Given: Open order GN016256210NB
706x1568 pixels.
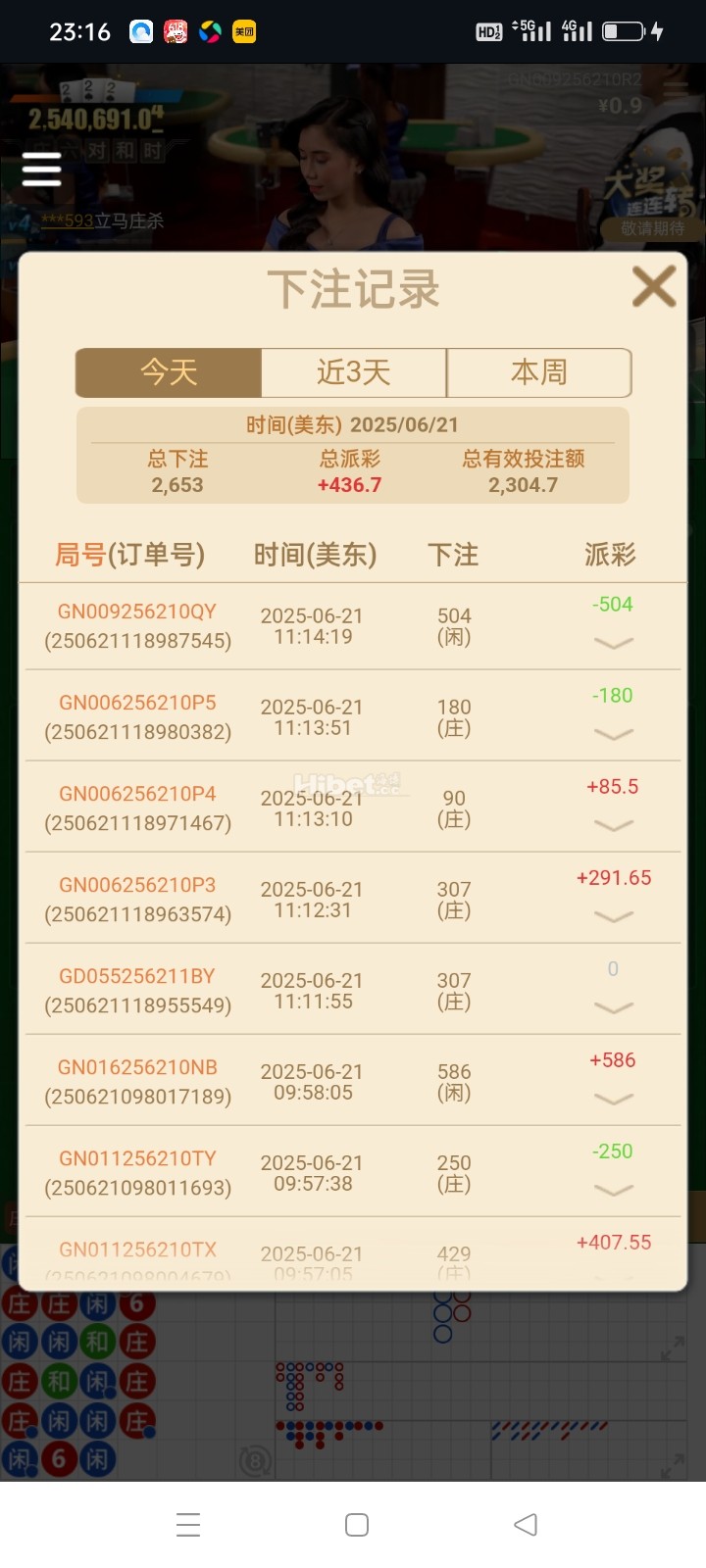Looking at the screenshot, I should [x=135, y=1067].
